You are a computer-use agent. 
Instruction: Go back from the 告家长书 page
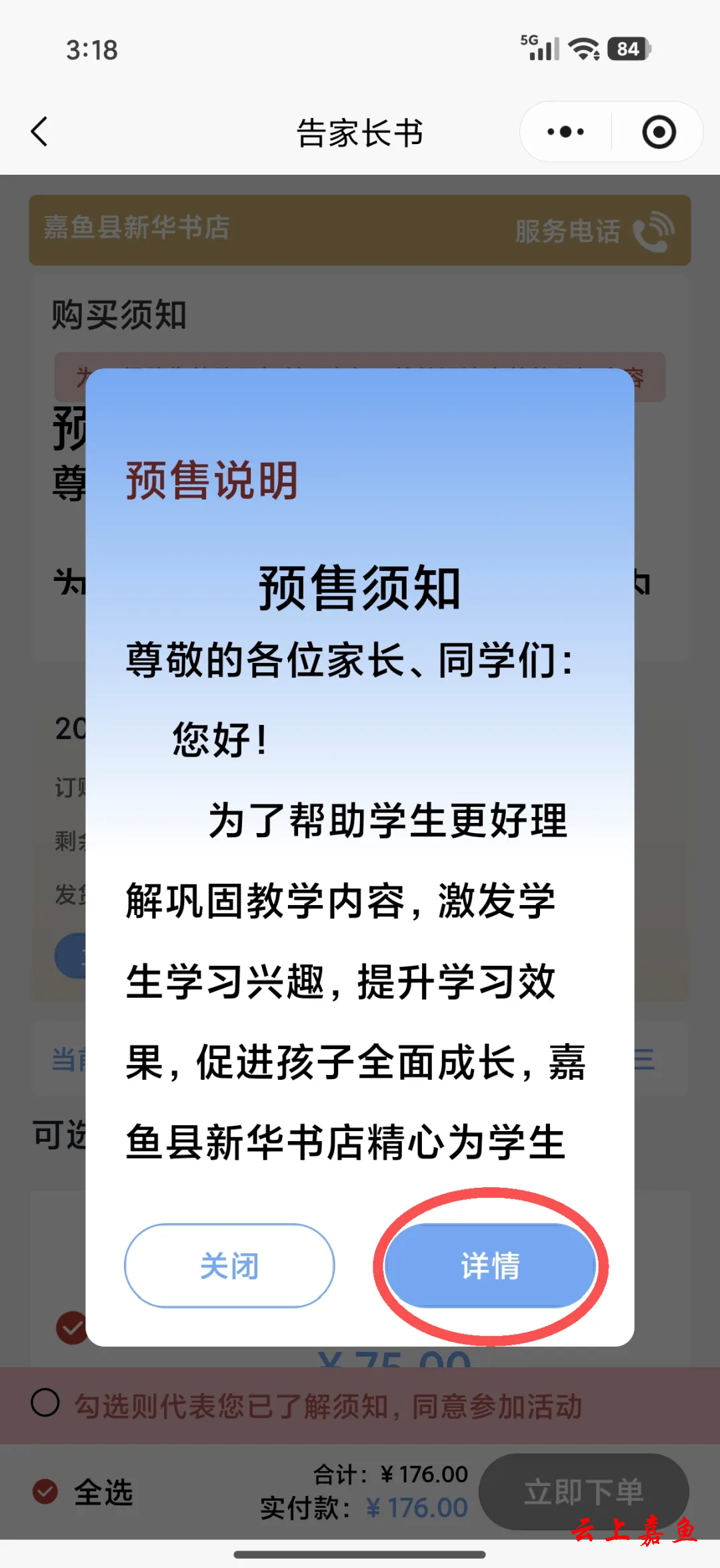coord(40,131)
